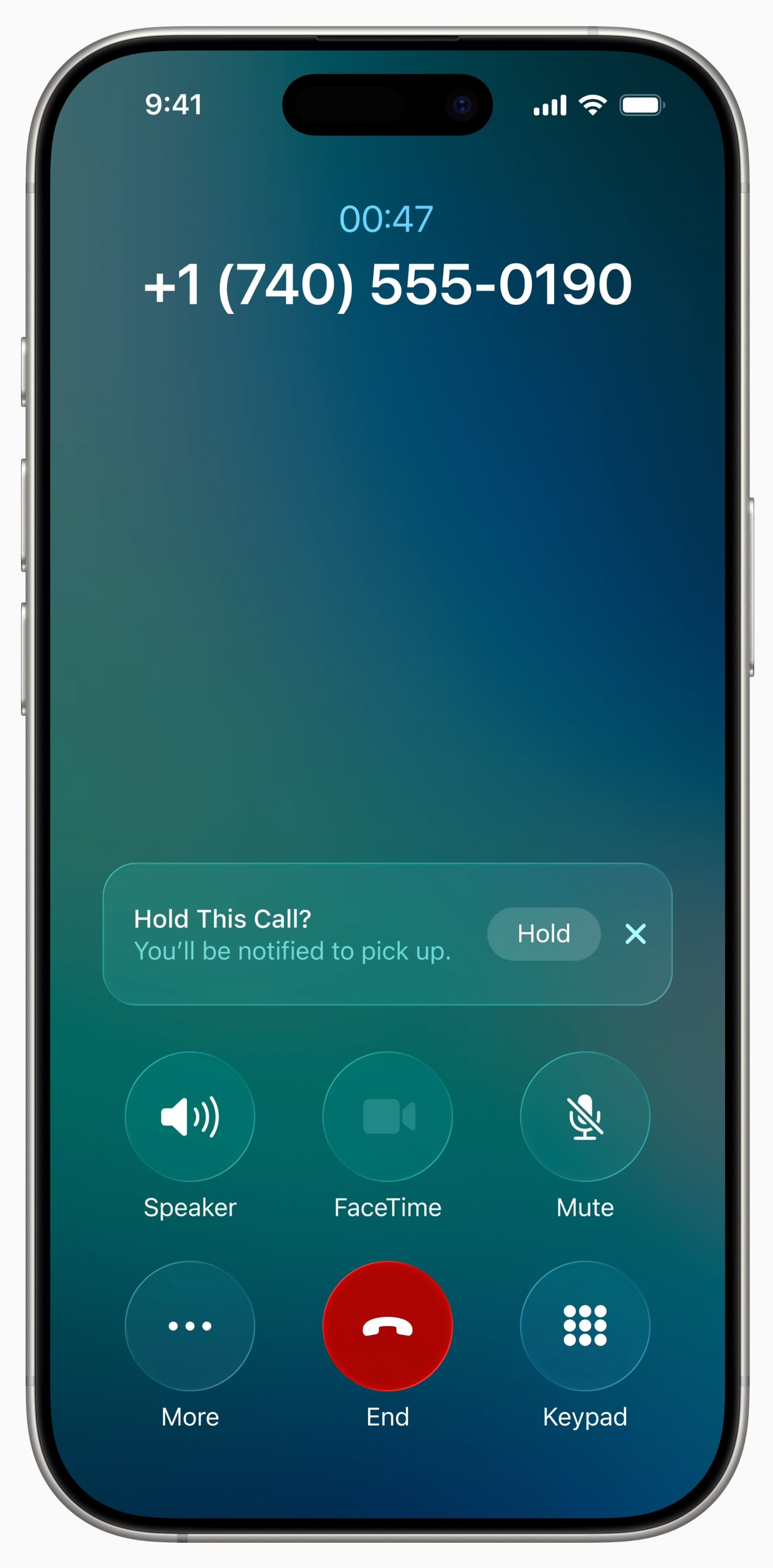
Task: Open the More options button
Action: click(x=190, y=1325)
